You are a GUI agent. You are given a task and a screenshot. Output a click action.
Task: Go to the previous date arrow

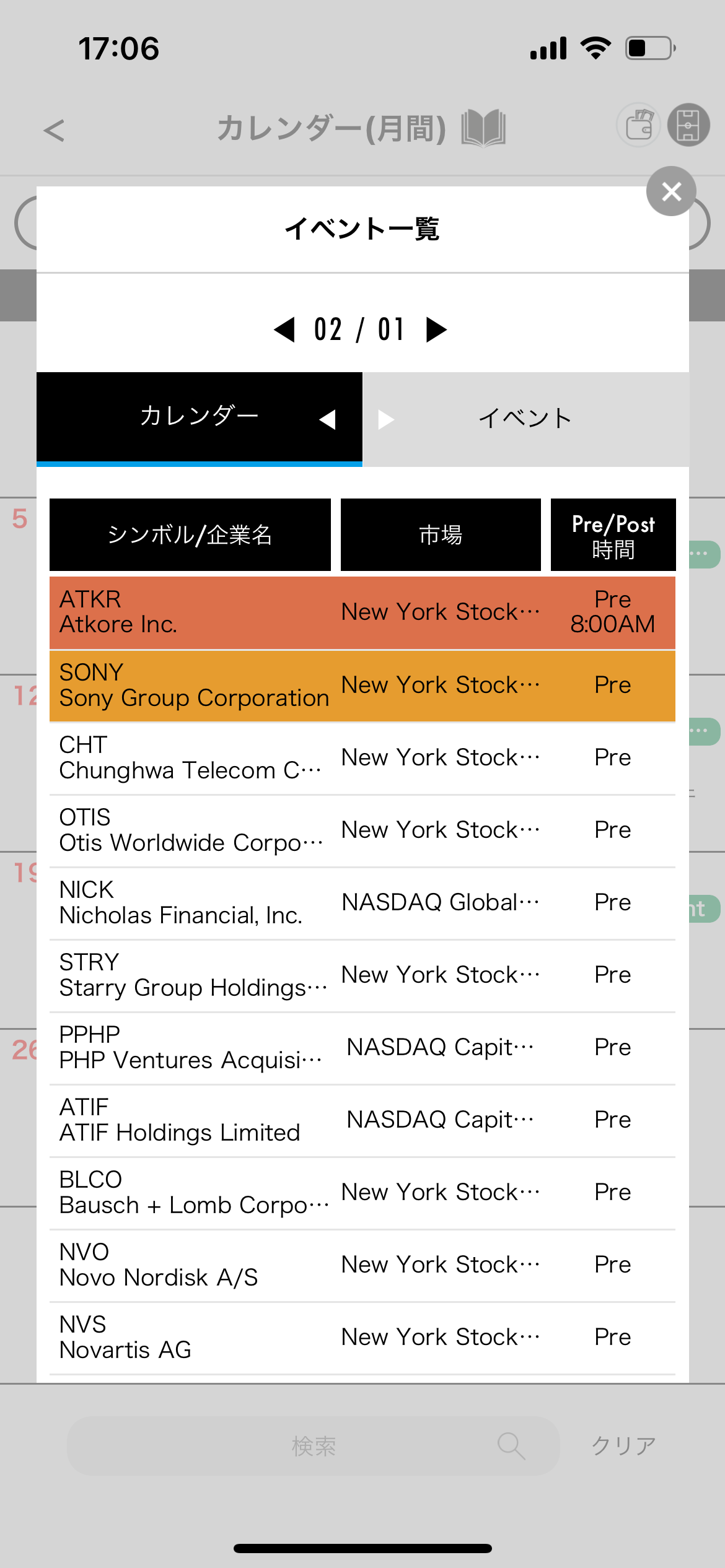tap(284, 329)
